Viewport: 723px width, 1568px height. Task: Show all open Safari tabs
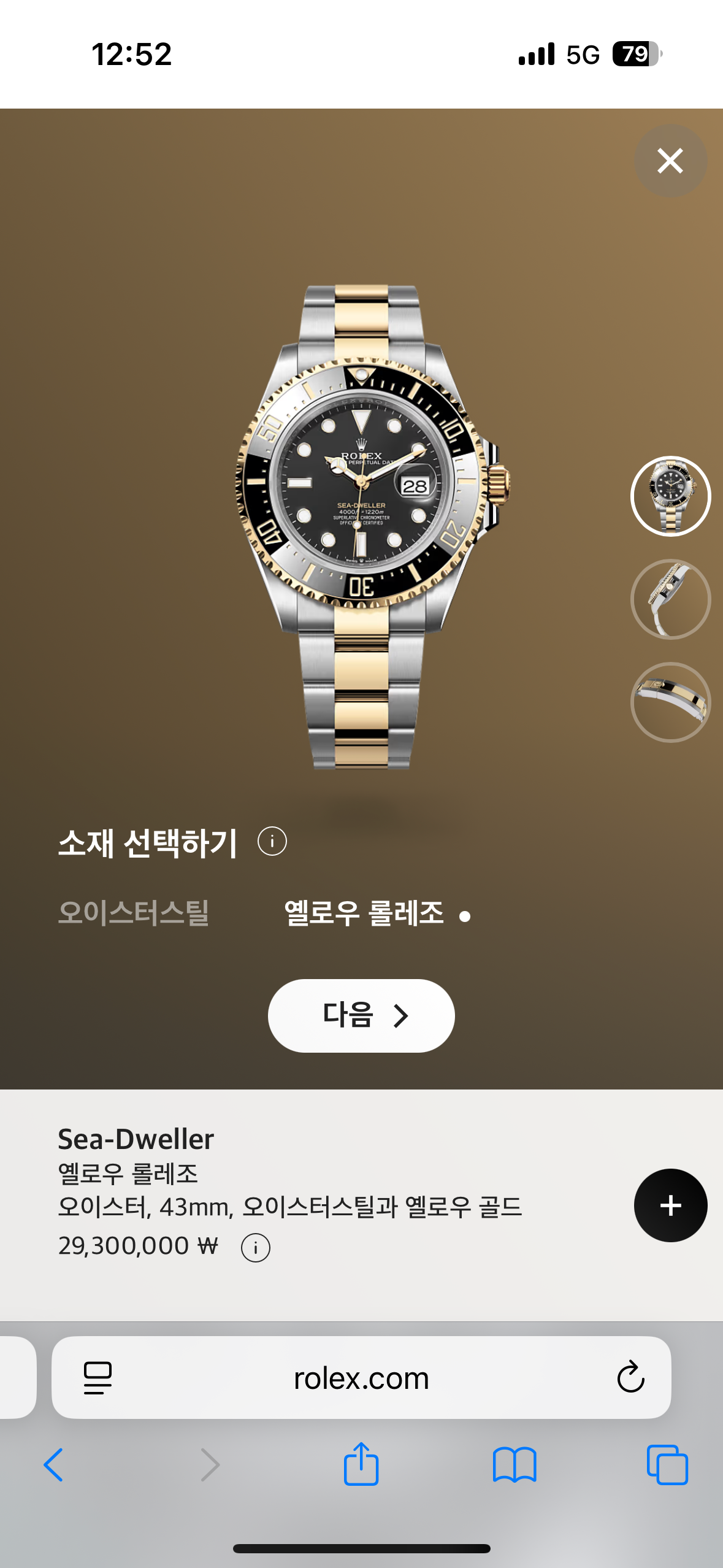point(667,1465)
